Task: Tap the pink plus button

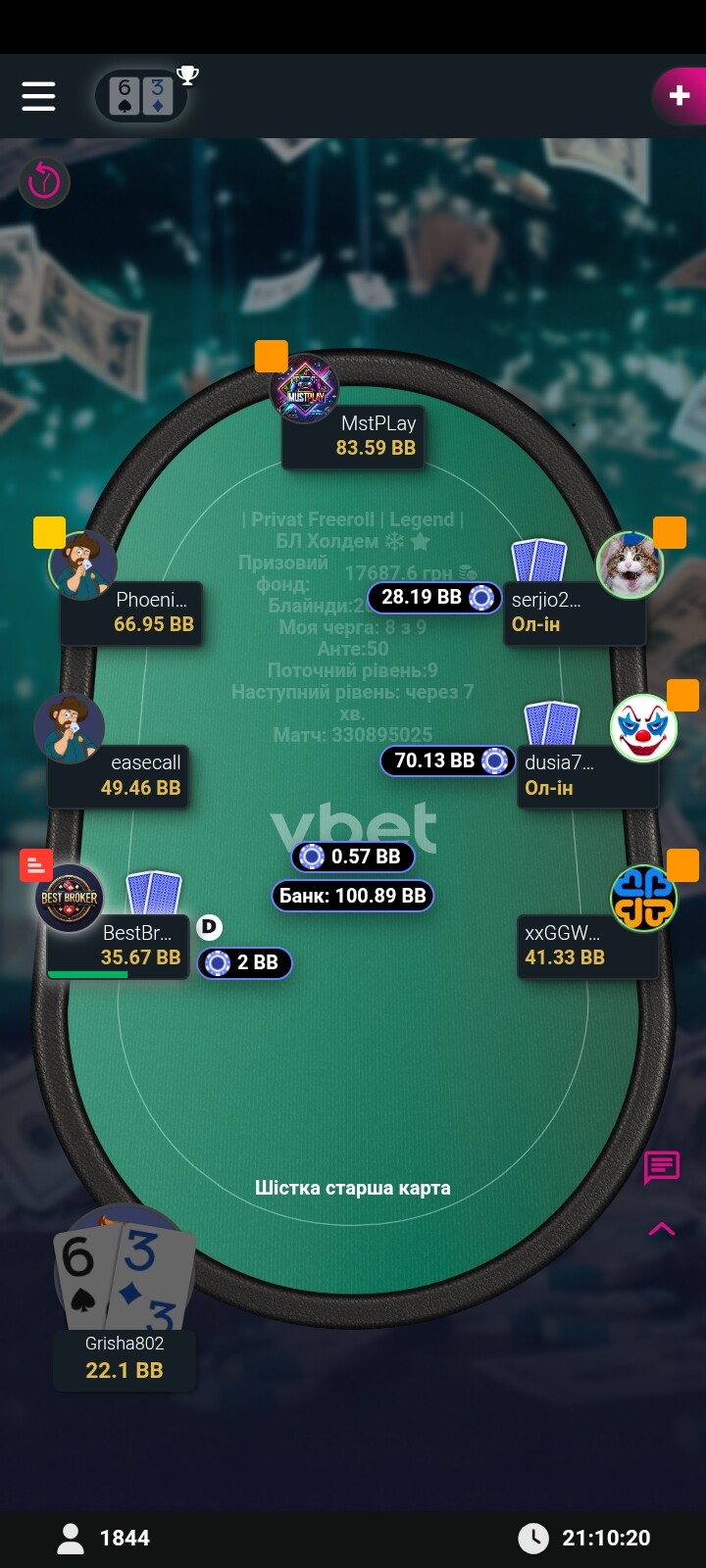Action: click(x=679, y=95)
